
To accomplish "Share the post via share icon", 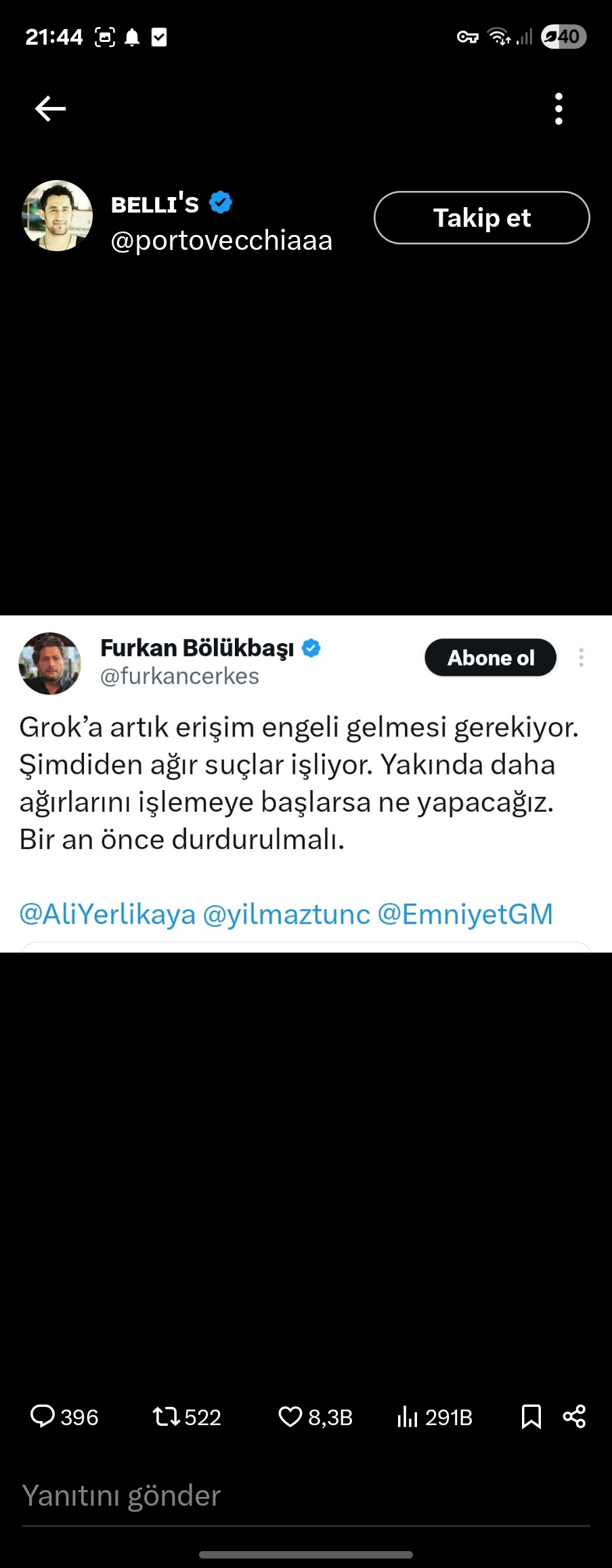I will pyautogui.click(x=574, y=1416).
